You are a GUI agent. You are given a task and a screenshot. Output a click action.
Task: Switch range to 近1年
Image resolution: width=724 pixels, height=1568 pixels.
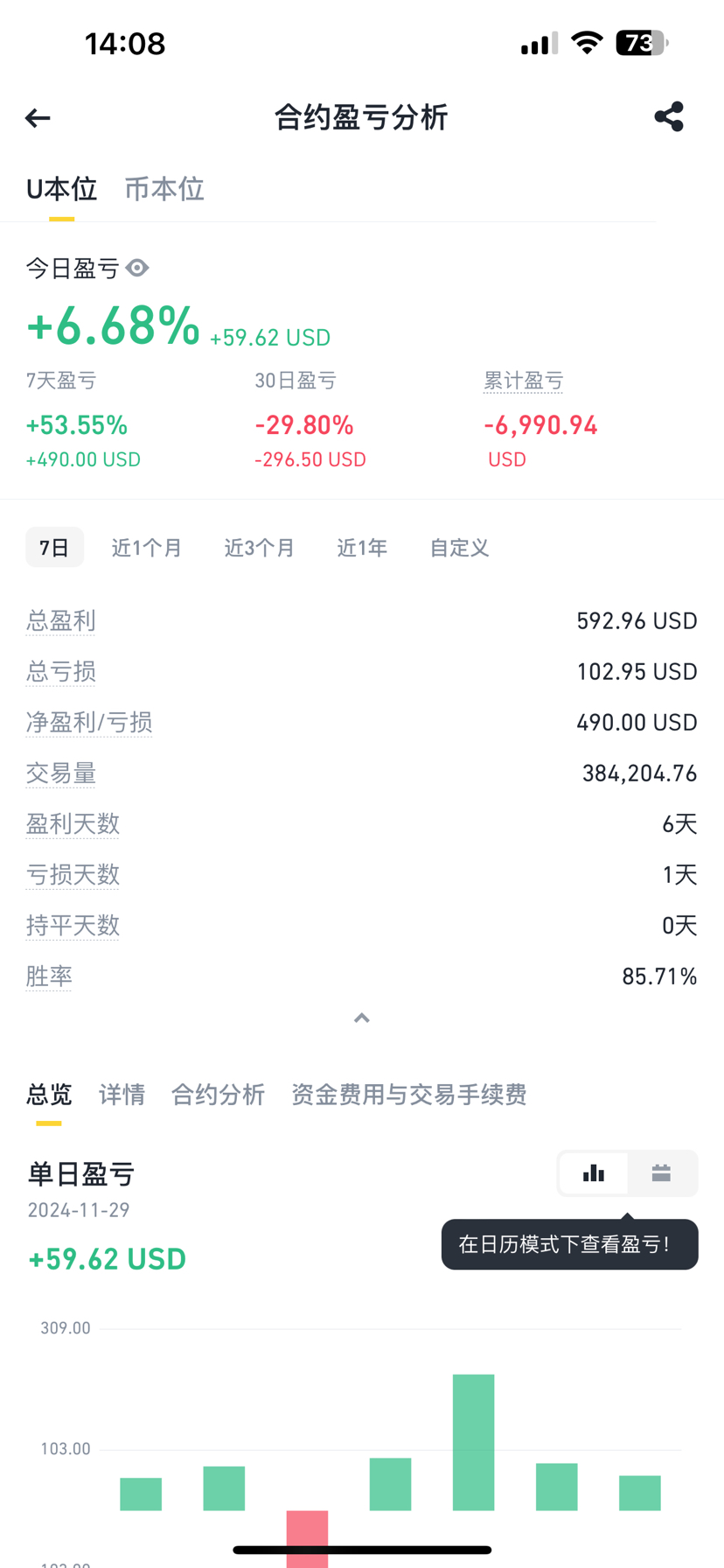click(x=362, y=548)
